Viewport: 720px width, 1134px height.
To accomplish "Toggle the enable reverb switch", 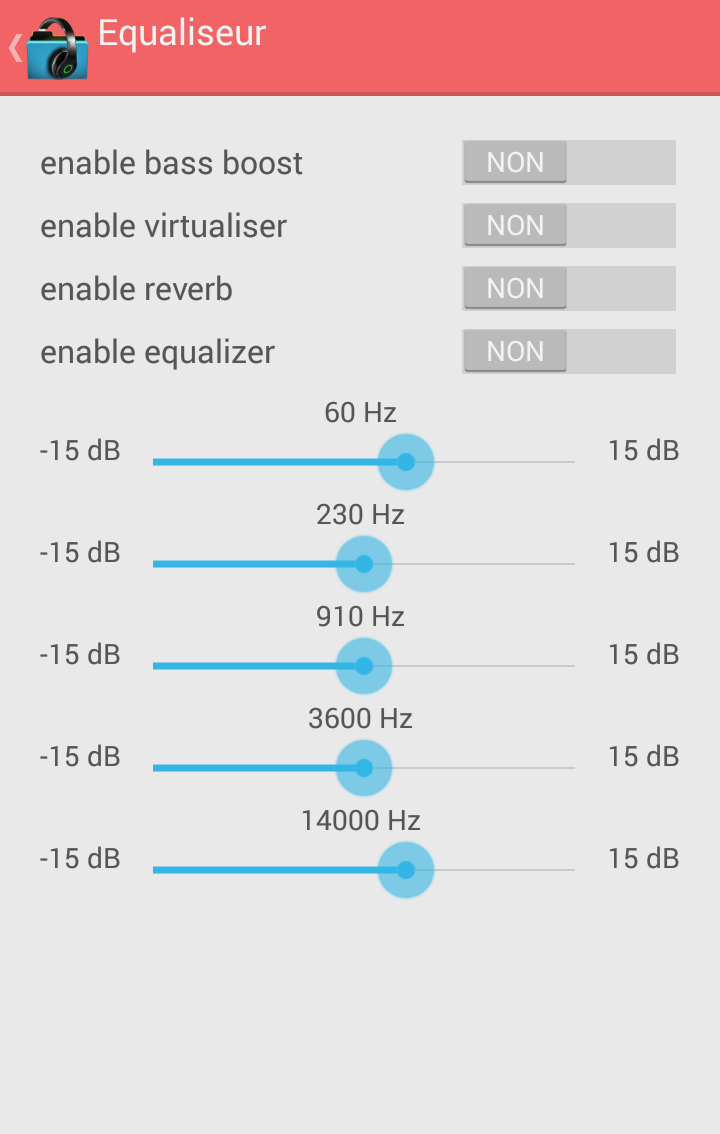I will [568, 289].
